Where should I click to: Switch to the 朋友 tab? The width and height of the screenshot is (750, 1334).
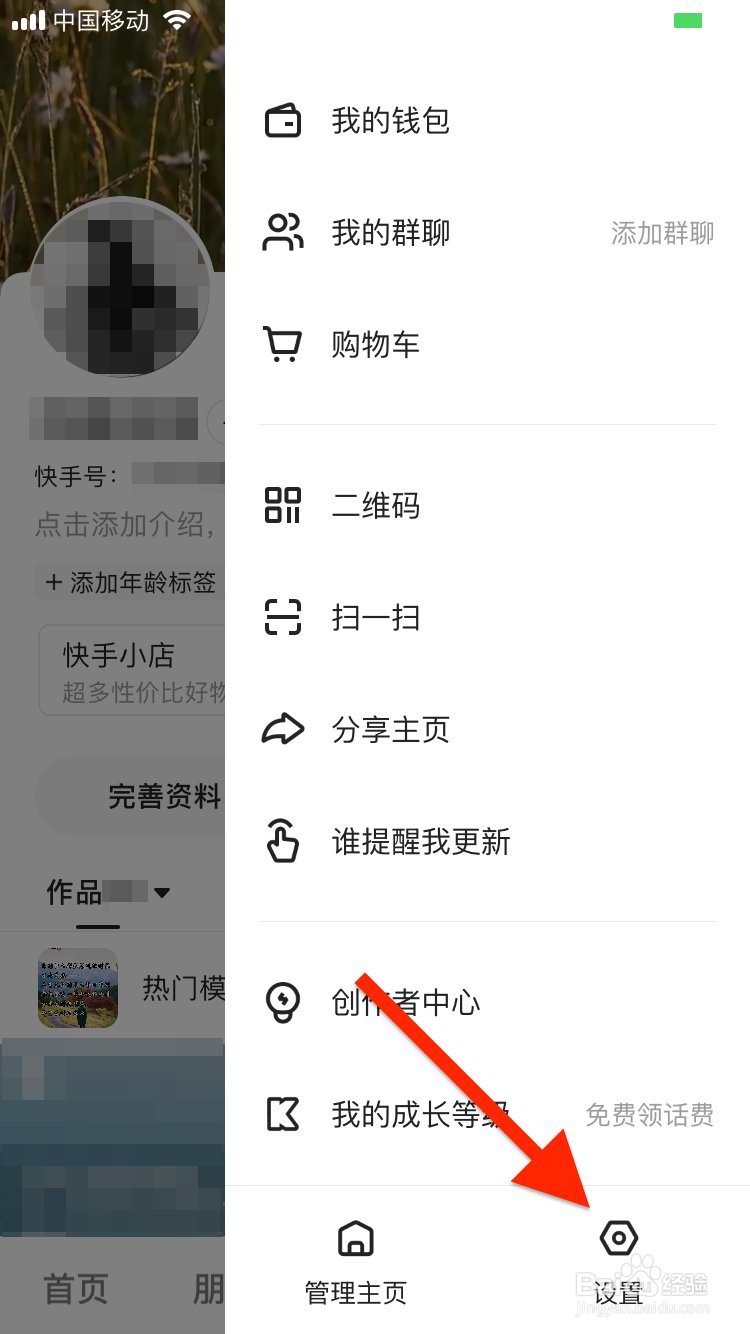click(208, 1290)
